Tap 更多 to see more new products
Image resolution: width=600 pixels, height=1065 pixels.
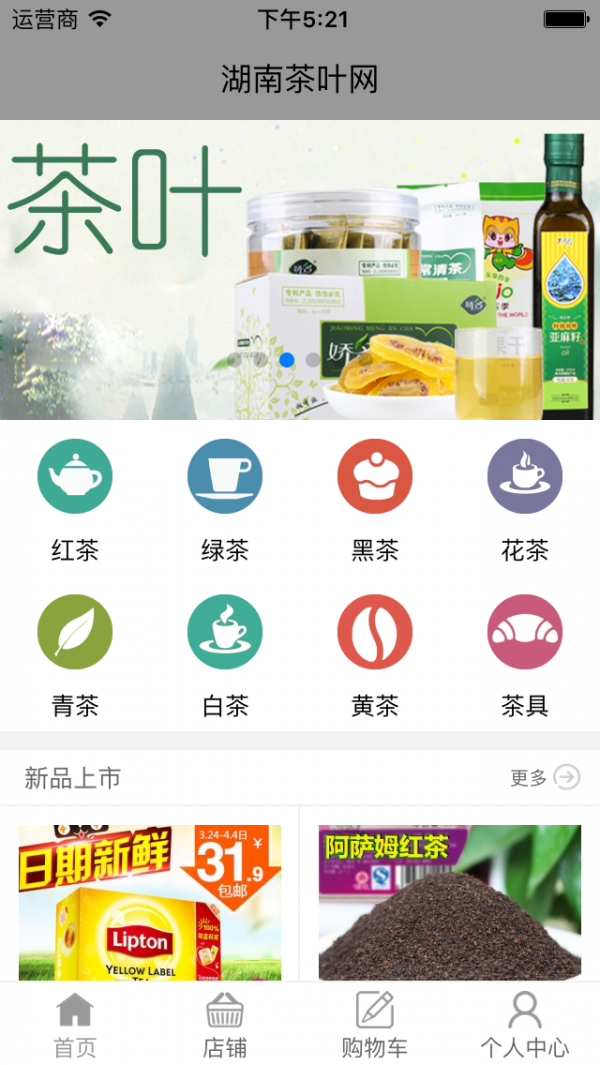[x=545, y=778]
